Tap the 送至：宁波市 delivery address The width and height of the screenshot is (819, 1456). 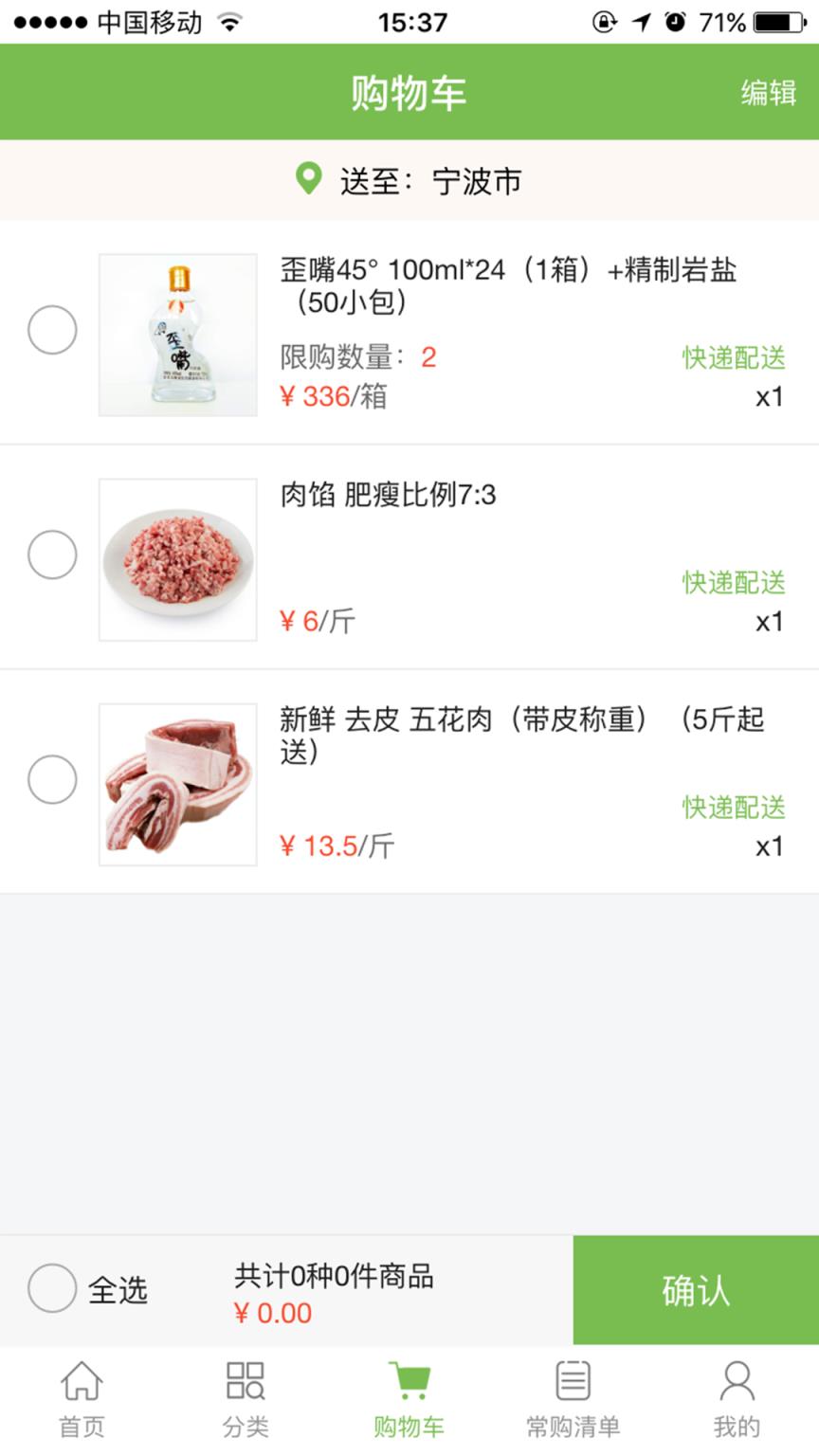428,182
